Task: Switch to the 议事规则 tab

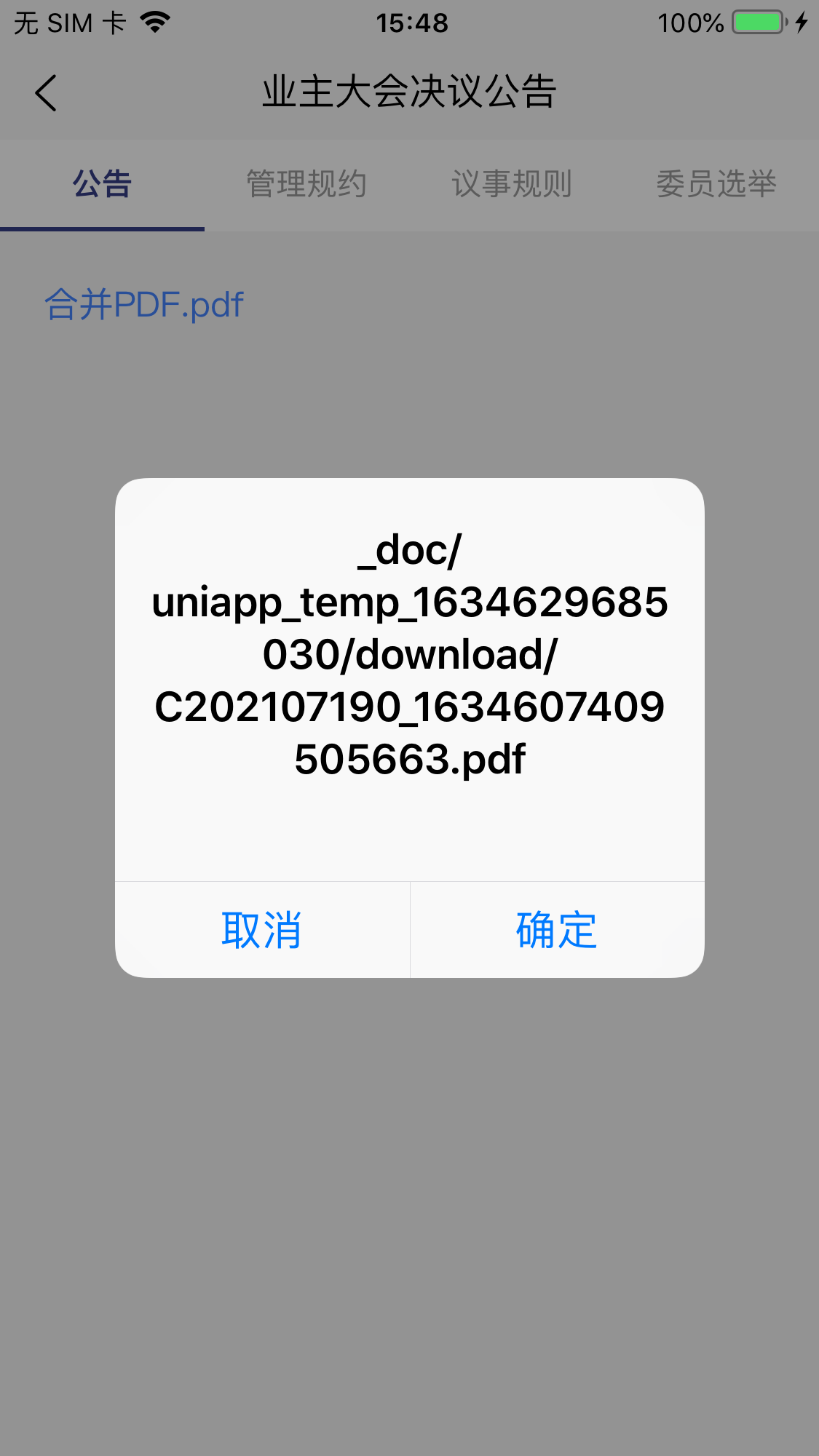Action: pyautogui.click(x=511, y=184)
